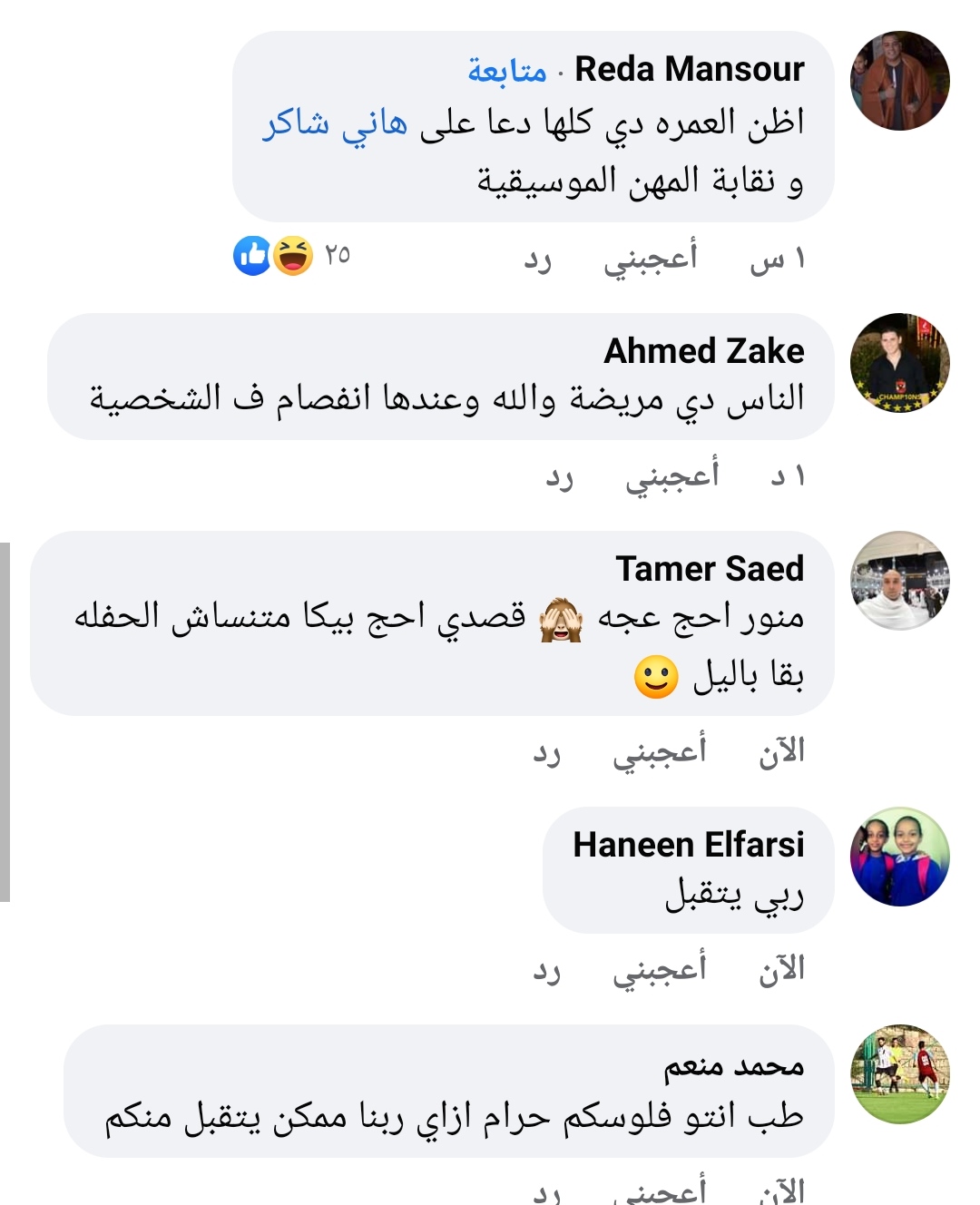Open the هاني شاكر tagged link

click(335, 122)
